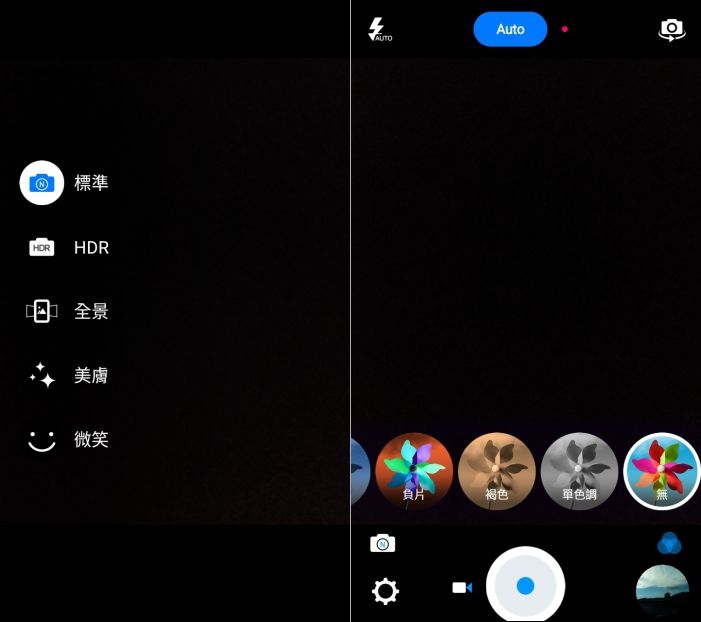Take a photo with shutter button

[x=525, y=586]
